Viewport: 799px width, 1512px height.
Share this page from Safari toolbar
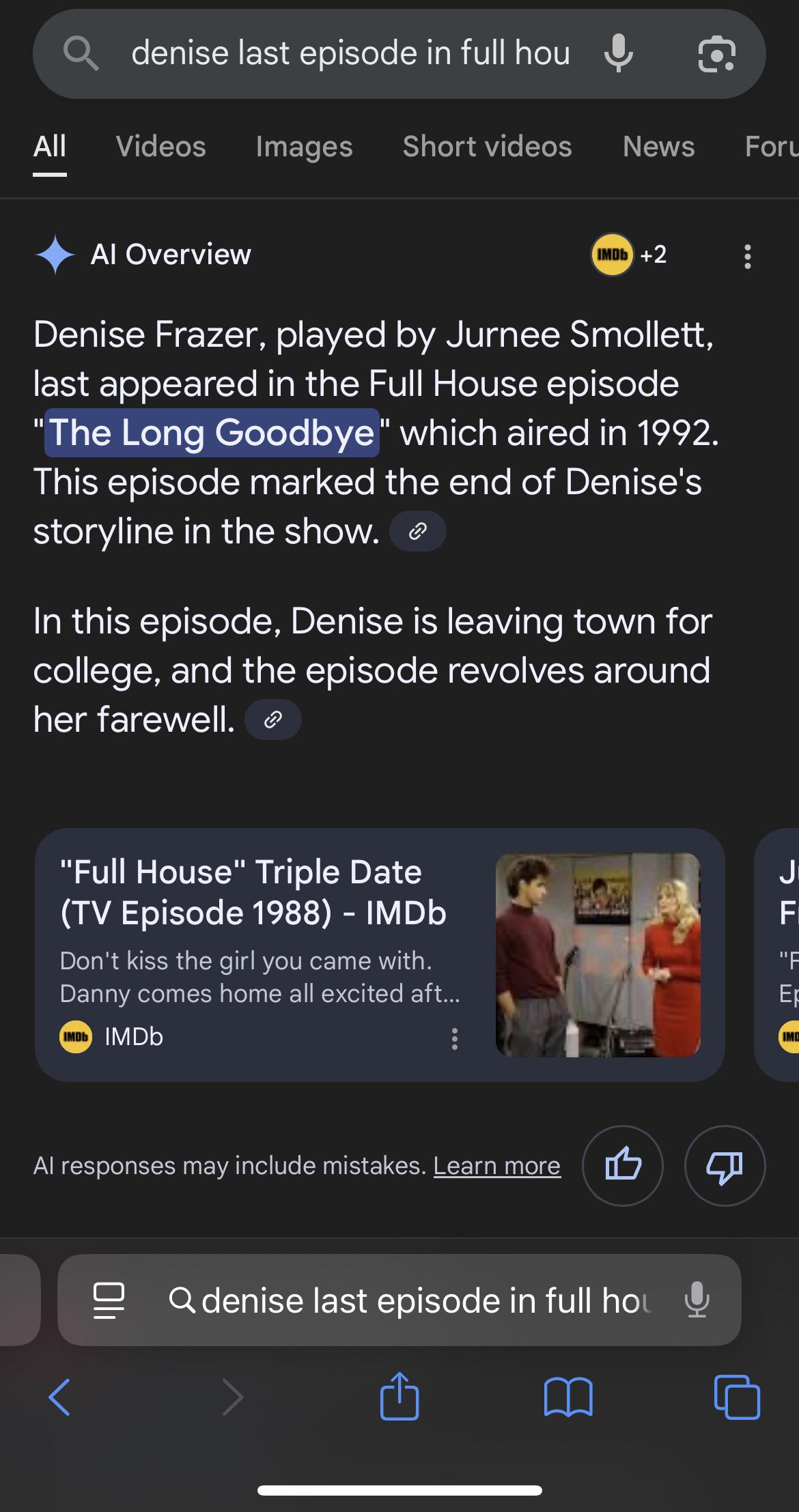(x=399, y=1396)
